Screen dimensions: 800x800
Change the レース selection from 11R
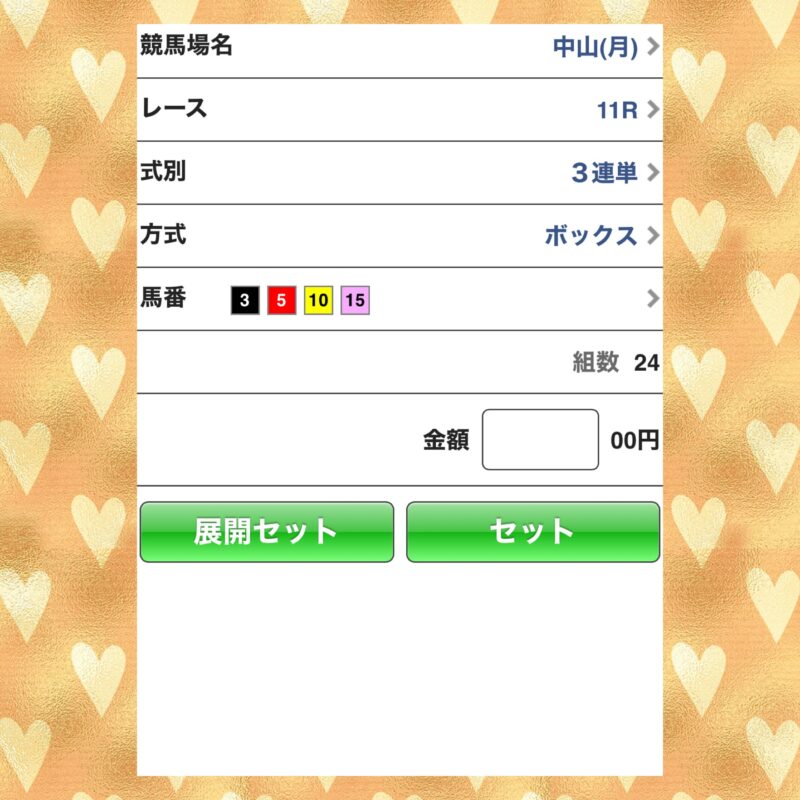pyautogui.click(x=400, y=110)
